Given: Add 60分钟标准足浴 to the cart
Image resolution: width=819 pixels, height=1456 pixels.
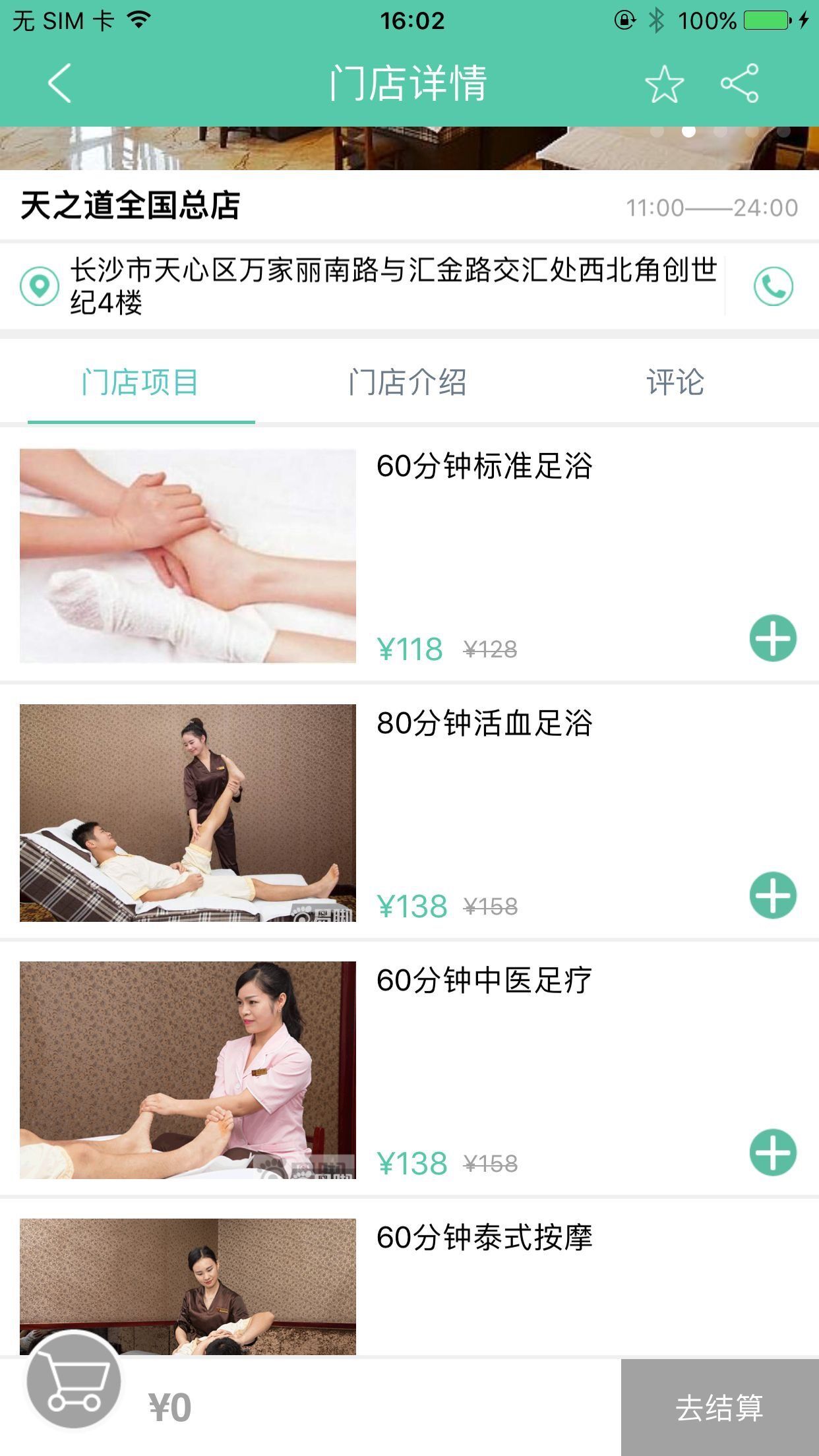Looking at the screenshot, I should 773,638.
